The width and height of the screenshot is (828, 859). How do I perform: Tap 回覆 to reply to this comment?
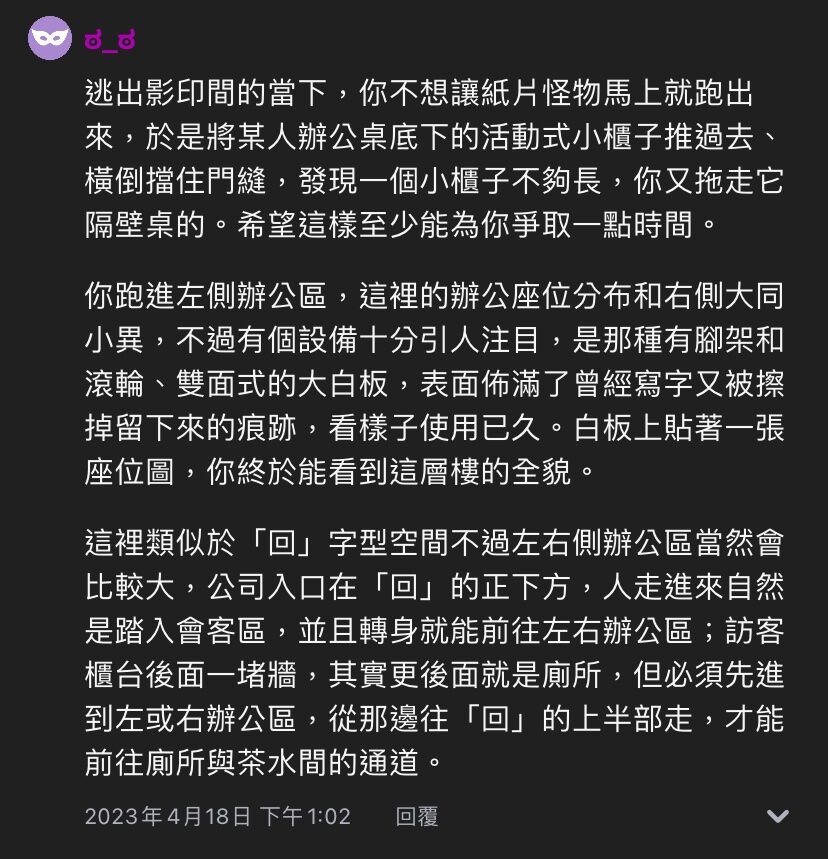click(x=416, y=817)
